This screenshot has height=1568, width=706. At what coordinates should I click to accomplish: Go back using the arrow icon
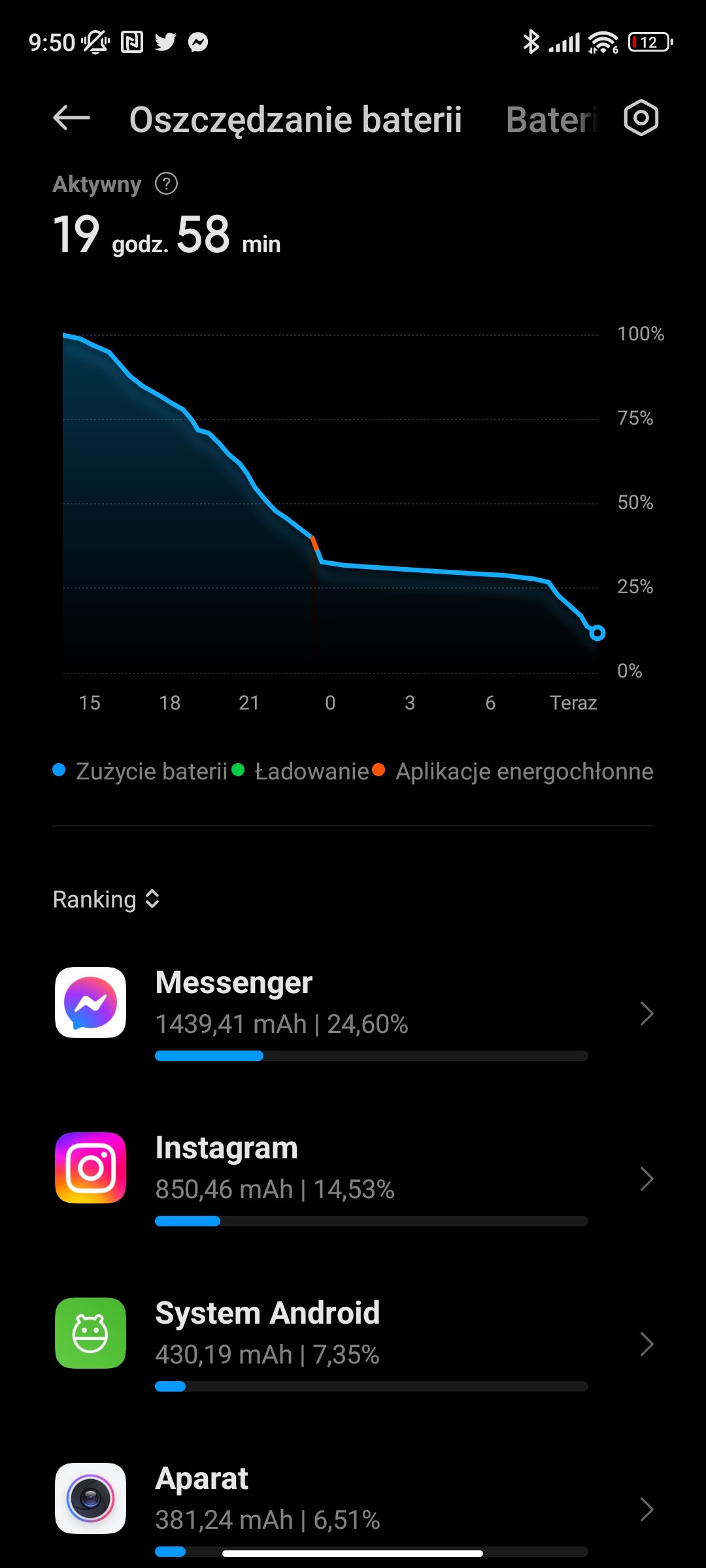[x=71, y=118]
